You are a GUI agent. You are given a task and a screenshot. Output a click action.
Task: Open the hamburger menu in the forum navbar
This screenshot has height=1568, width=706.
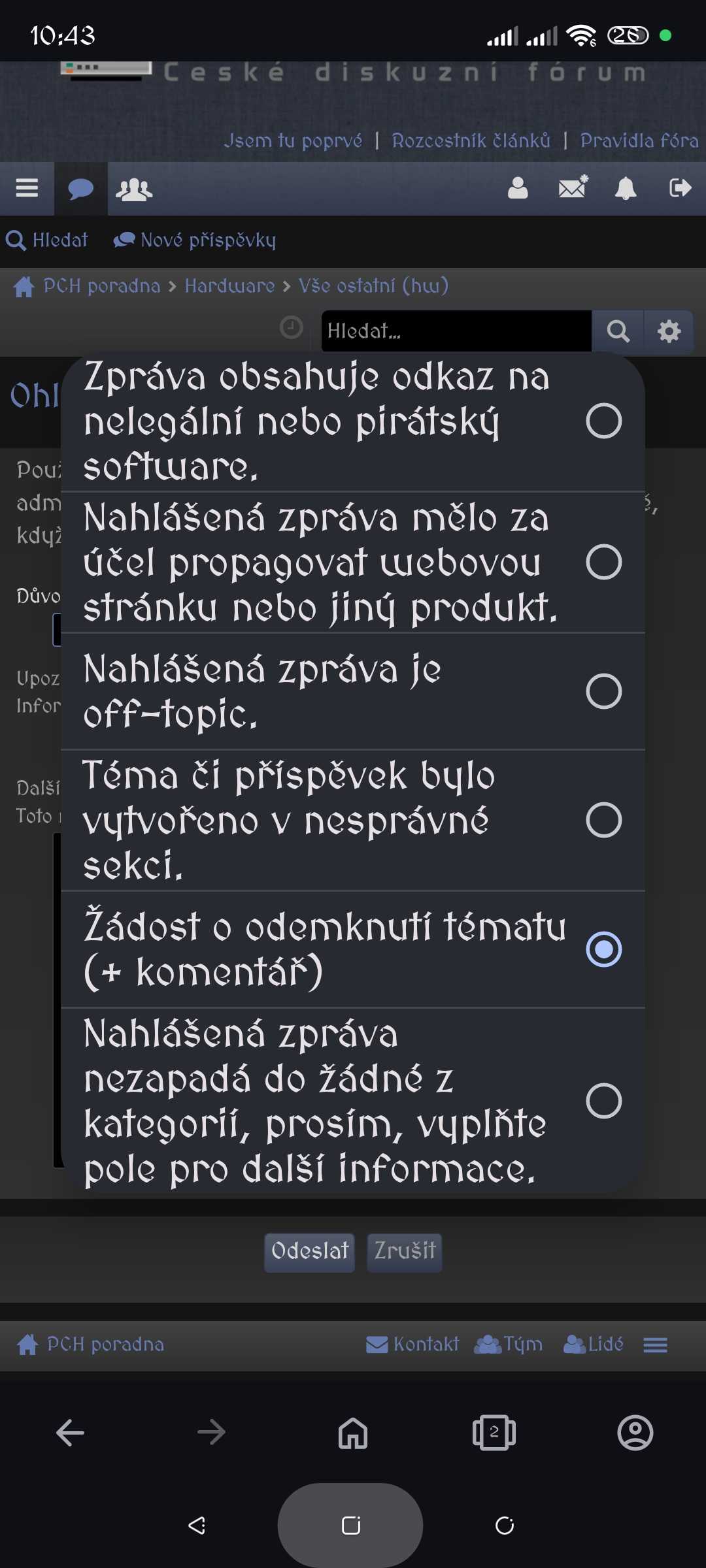(x=27, y=189)
